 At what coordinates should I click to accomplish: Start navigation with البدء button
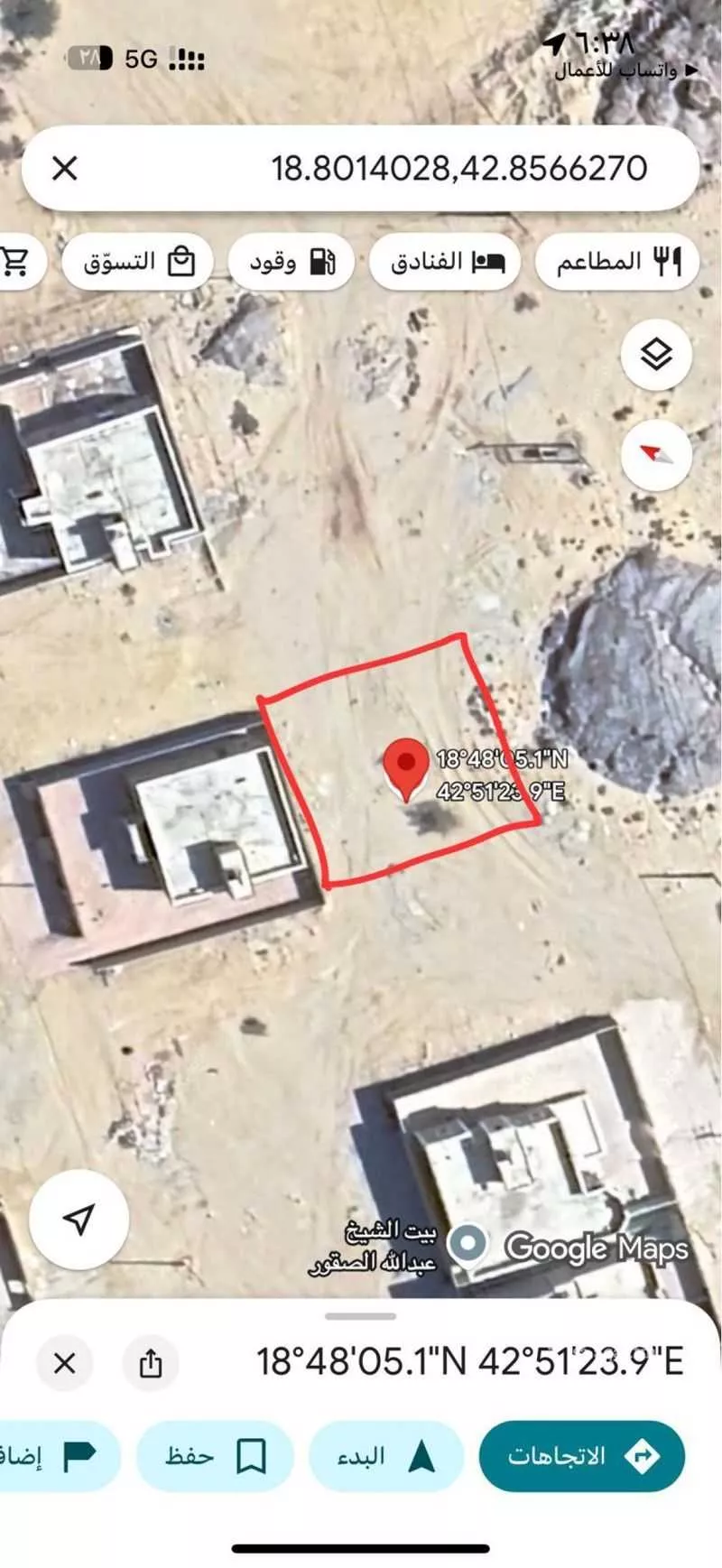(x=385, y=1456)
